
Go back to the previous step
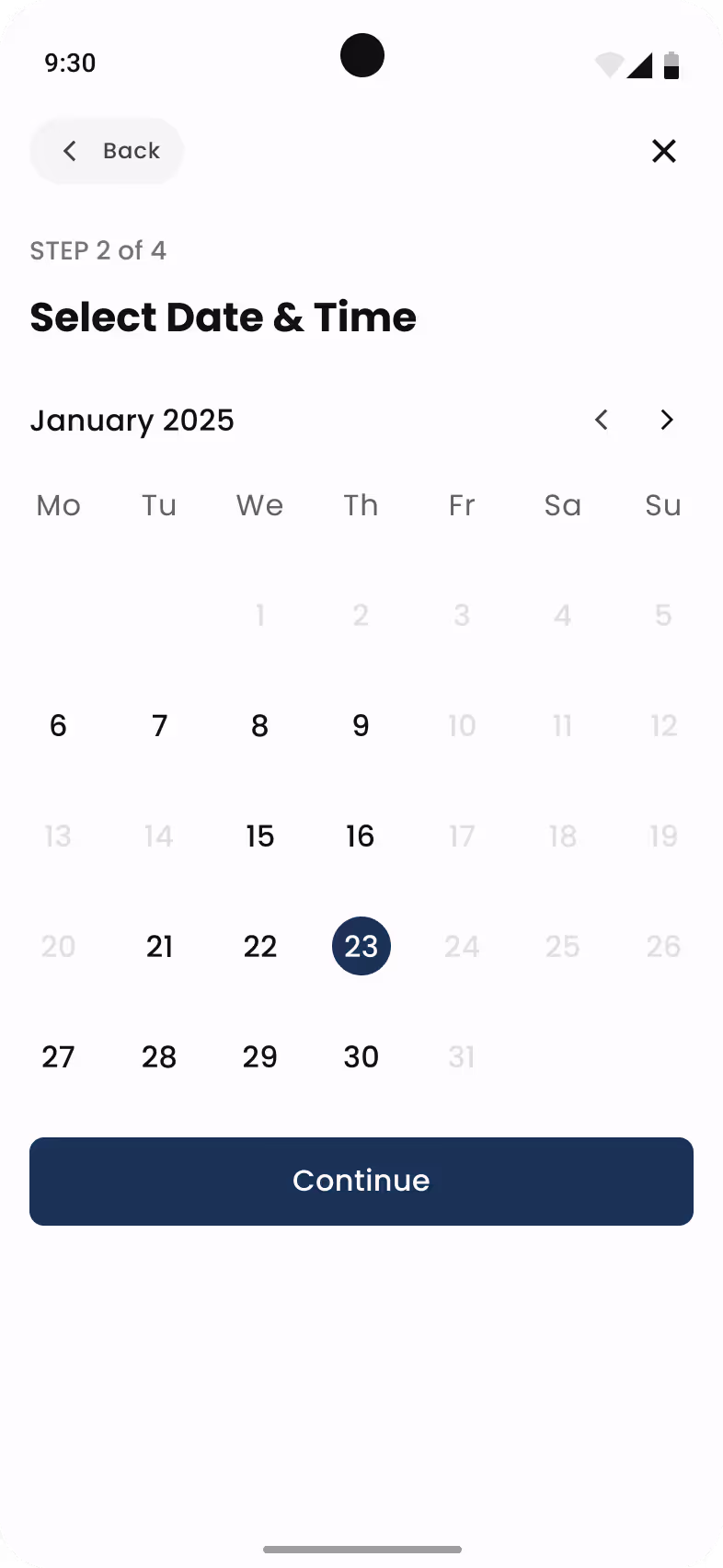click(x=107, y=151)
